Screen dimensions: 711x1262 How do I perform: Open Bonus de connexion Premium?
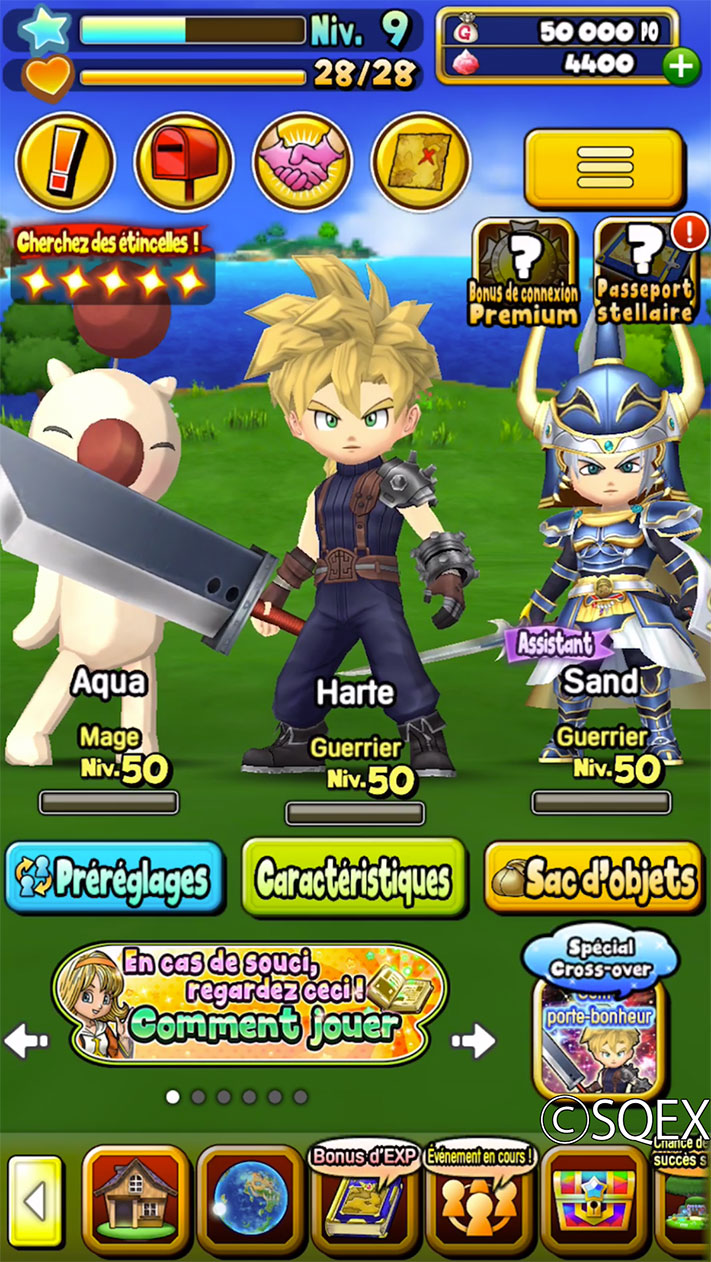(x=524, y=273)
